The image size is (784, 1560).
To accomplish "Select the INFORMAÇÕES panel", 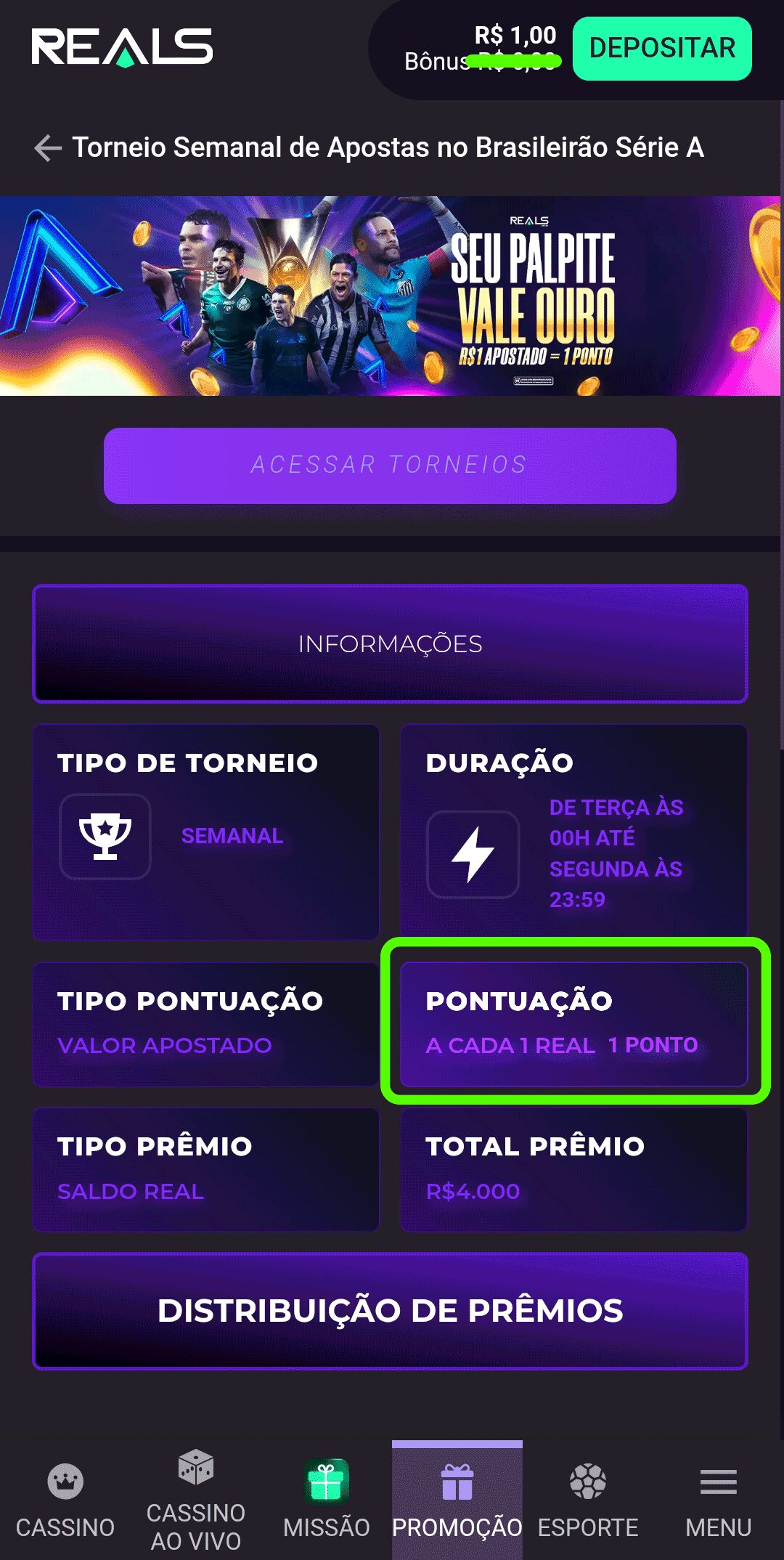I will pos(390,642).
